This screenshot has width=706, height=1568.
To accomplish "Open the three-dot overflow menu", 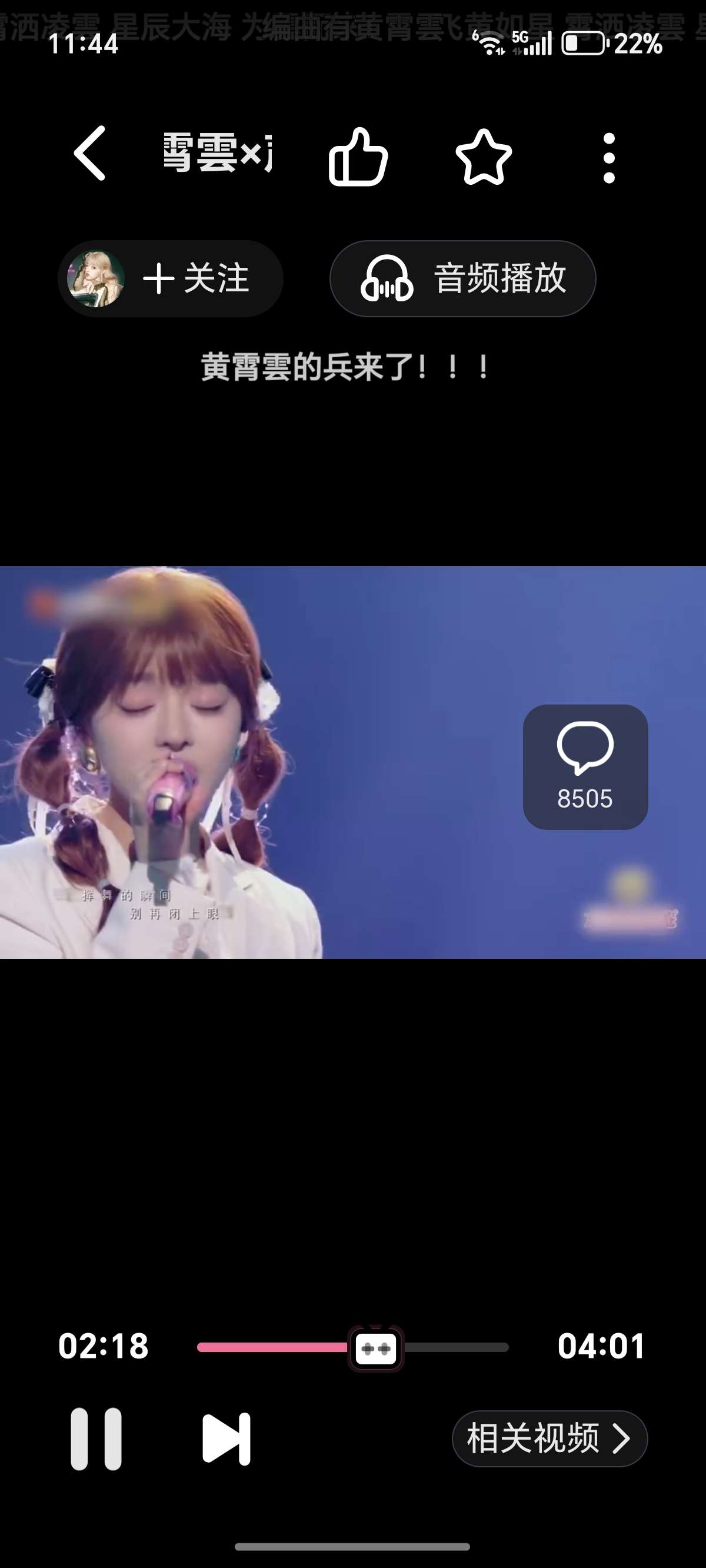I will pos(608,158).
